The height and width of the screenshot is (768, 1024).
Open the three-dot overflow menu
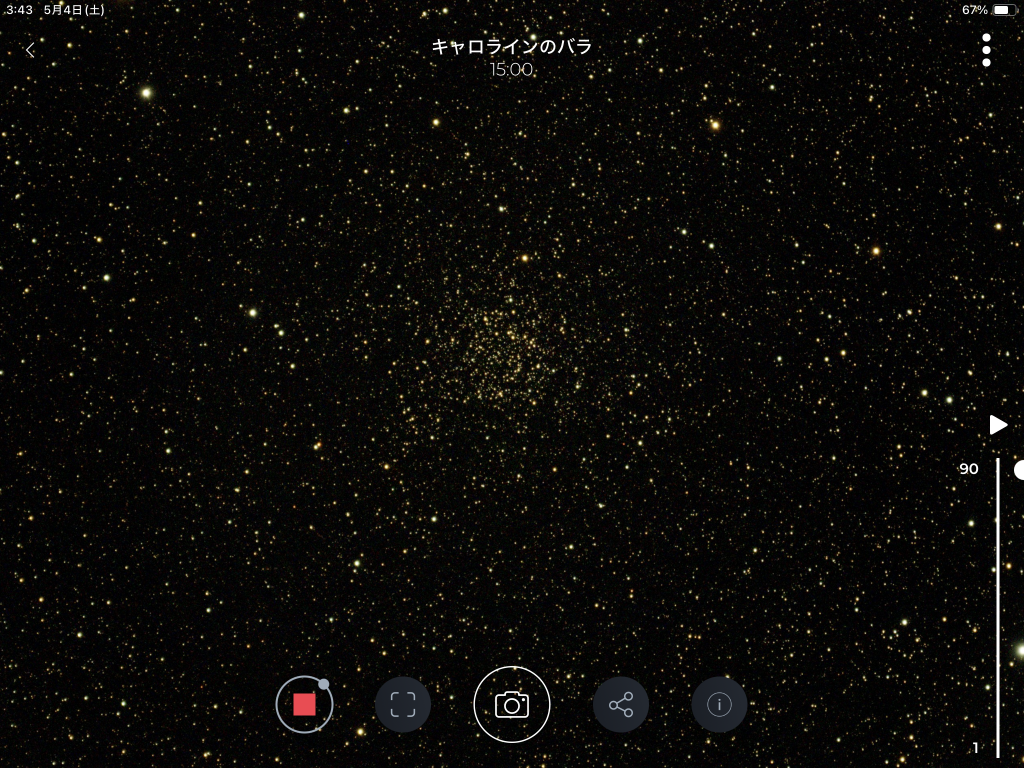pyautogui.click(x=986, y=50)
